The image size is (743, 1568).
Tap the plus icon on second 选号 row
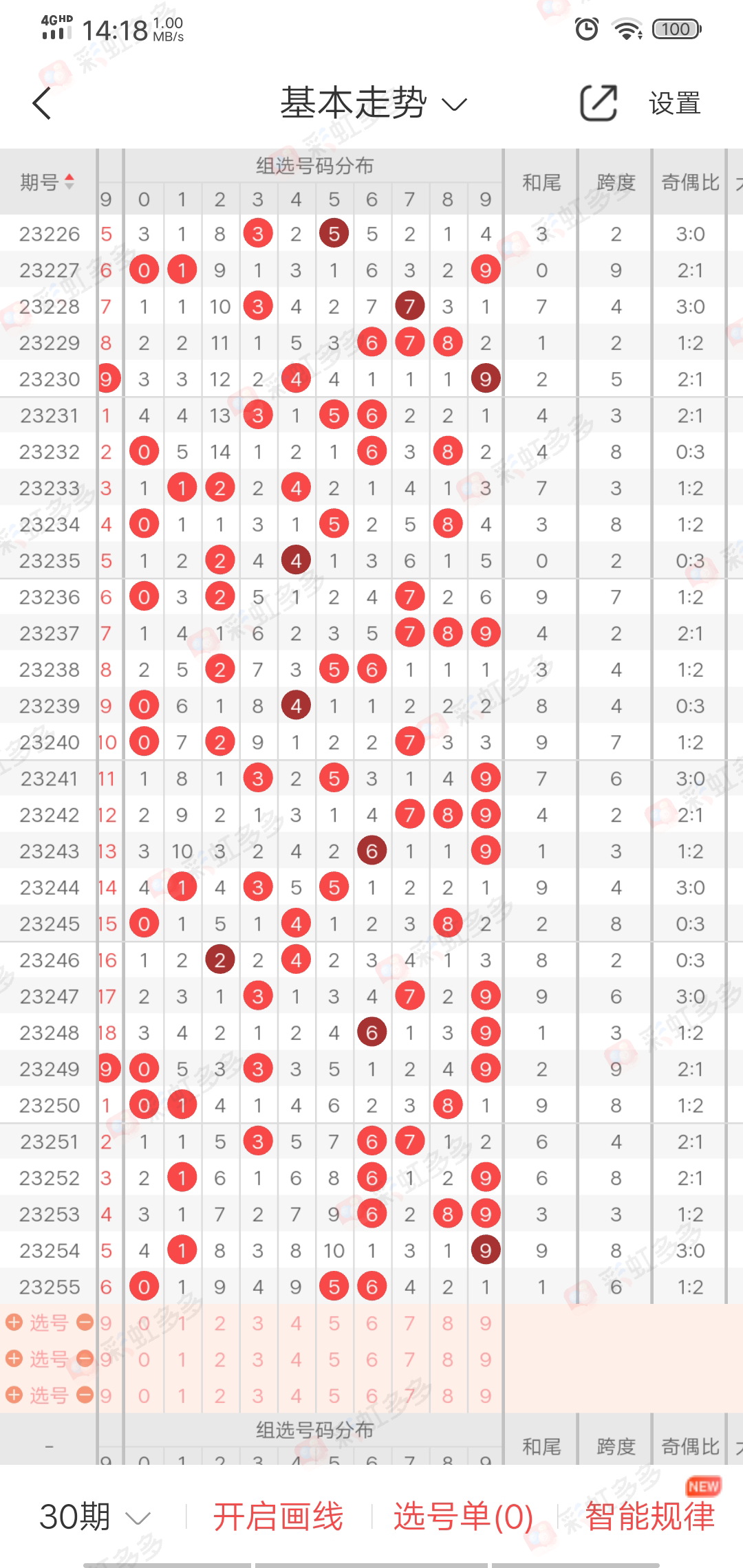(x=14, y=1359)
